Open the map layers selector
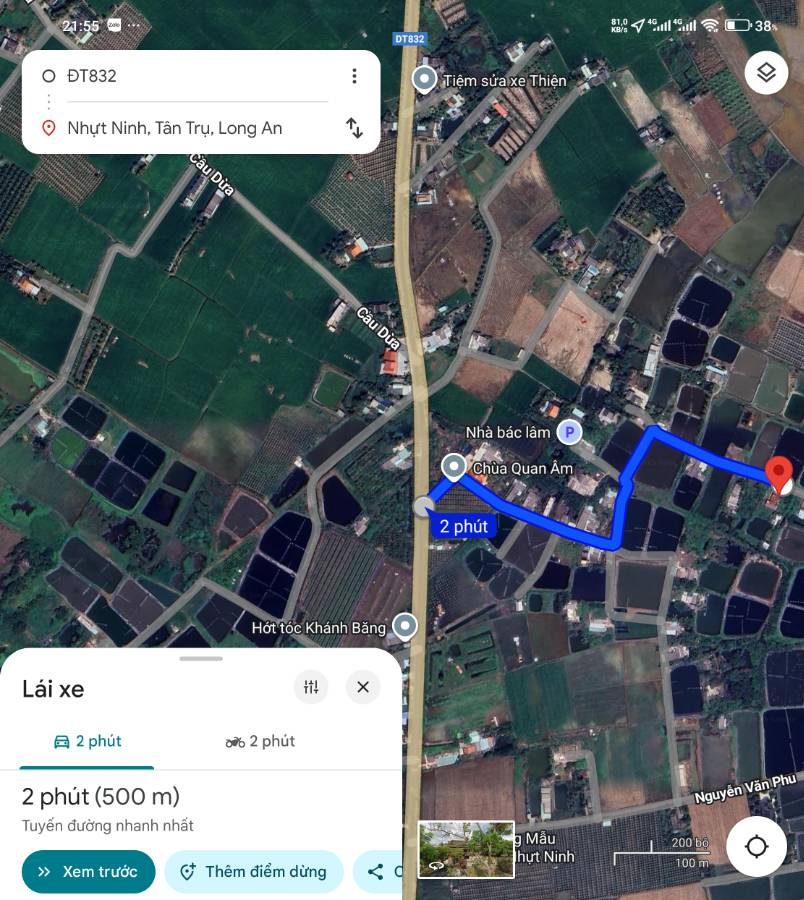804x900 pixels. [x=766, y=72]
